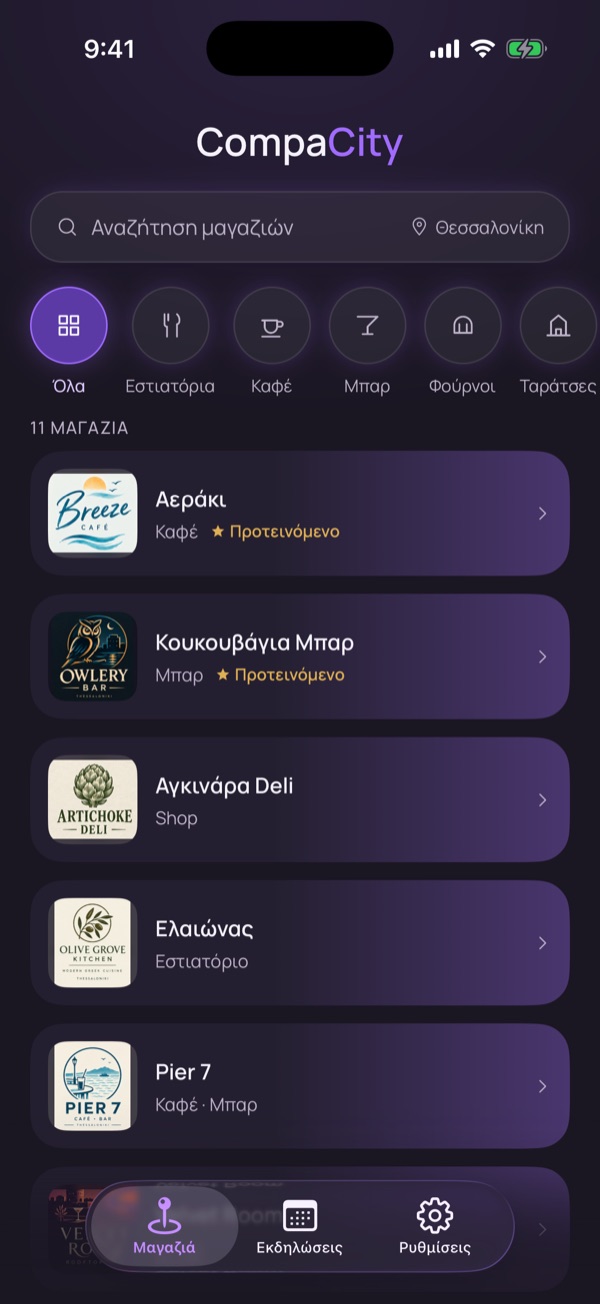Open the Αγκινάρα Deli card
The image size is (600, 1304).
(x=300, y=800)
